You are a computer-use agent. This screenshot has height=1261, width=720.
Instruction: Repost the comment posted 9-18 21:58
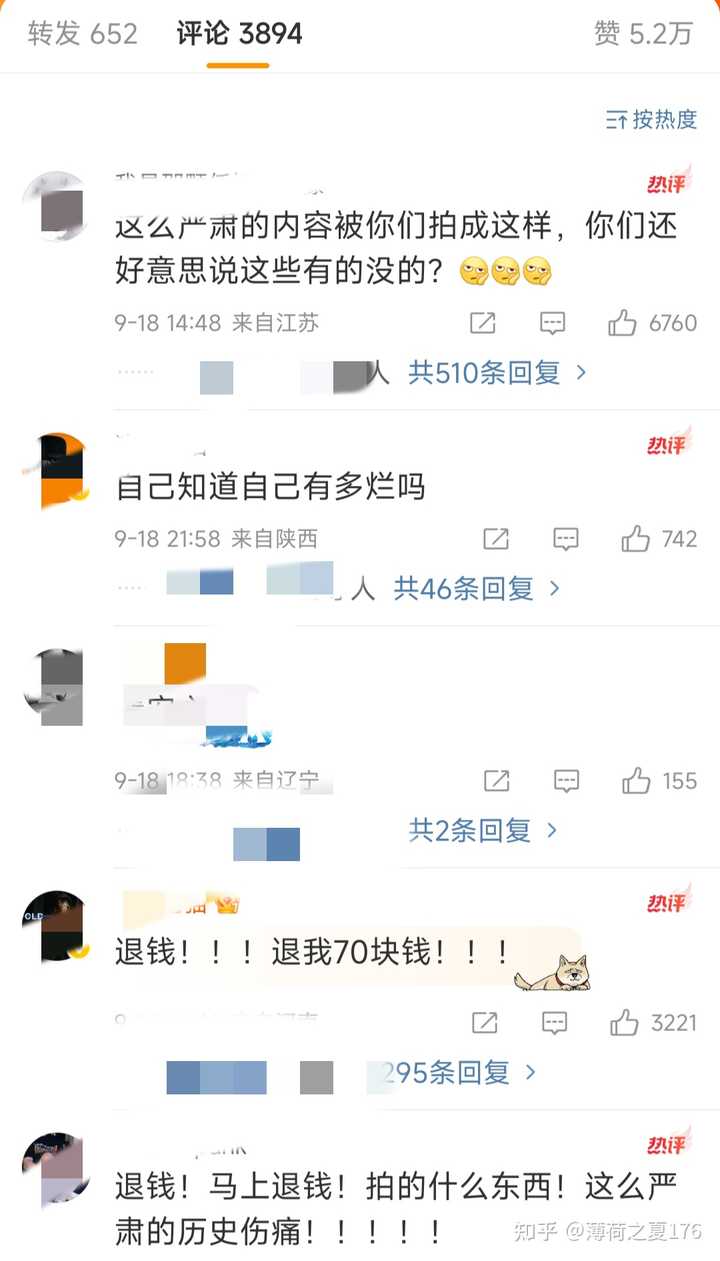[496, 539]
